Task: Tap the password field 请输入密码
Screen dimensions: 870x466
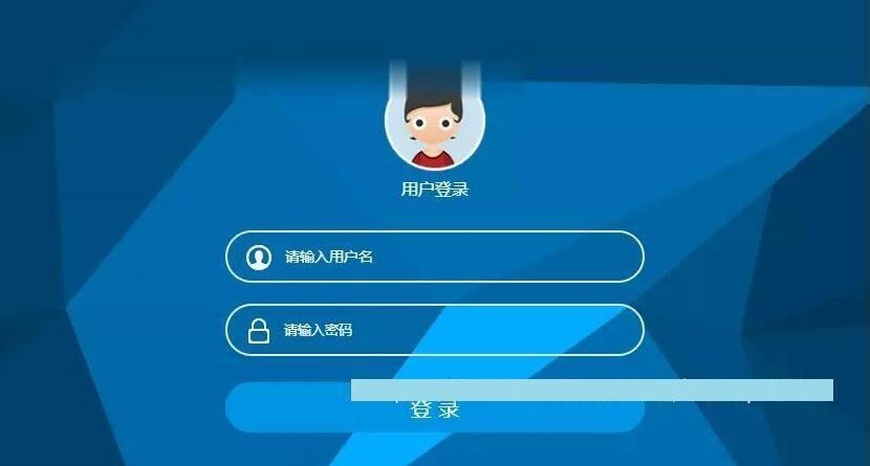Action: click(x=434, y=330)
